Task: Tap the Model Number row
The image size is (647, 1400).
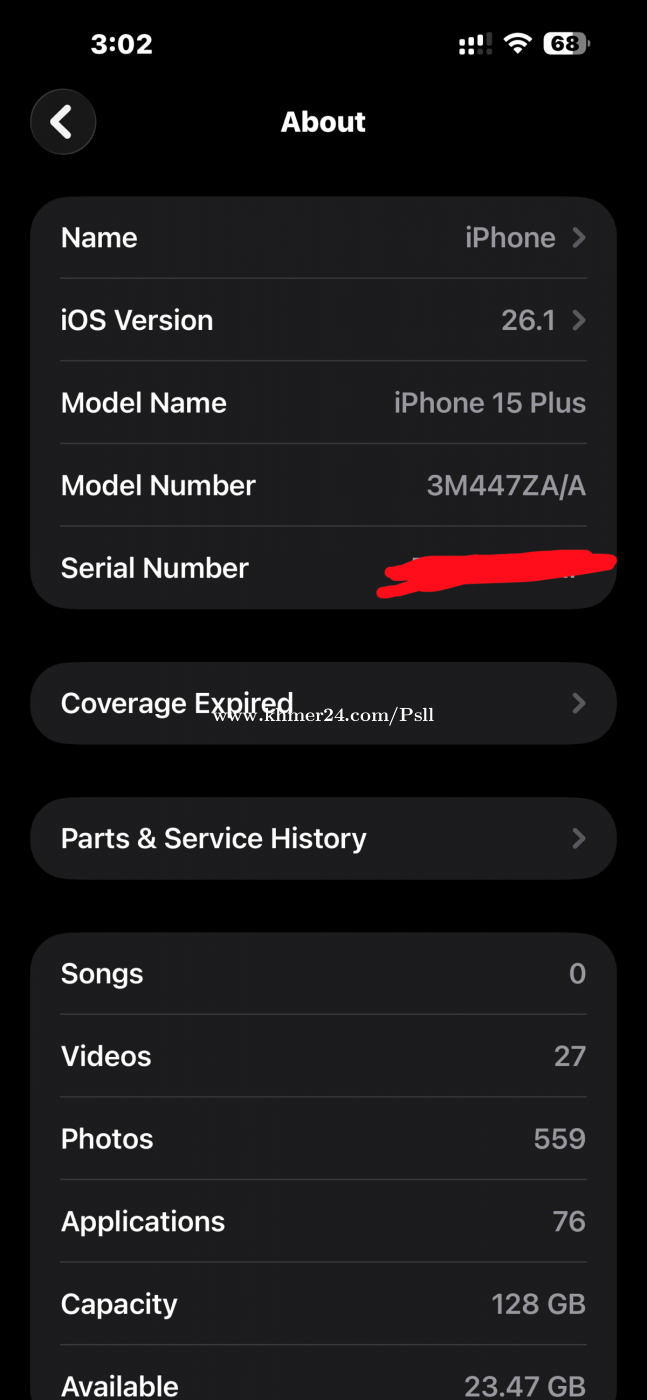Action: (323, 485)
